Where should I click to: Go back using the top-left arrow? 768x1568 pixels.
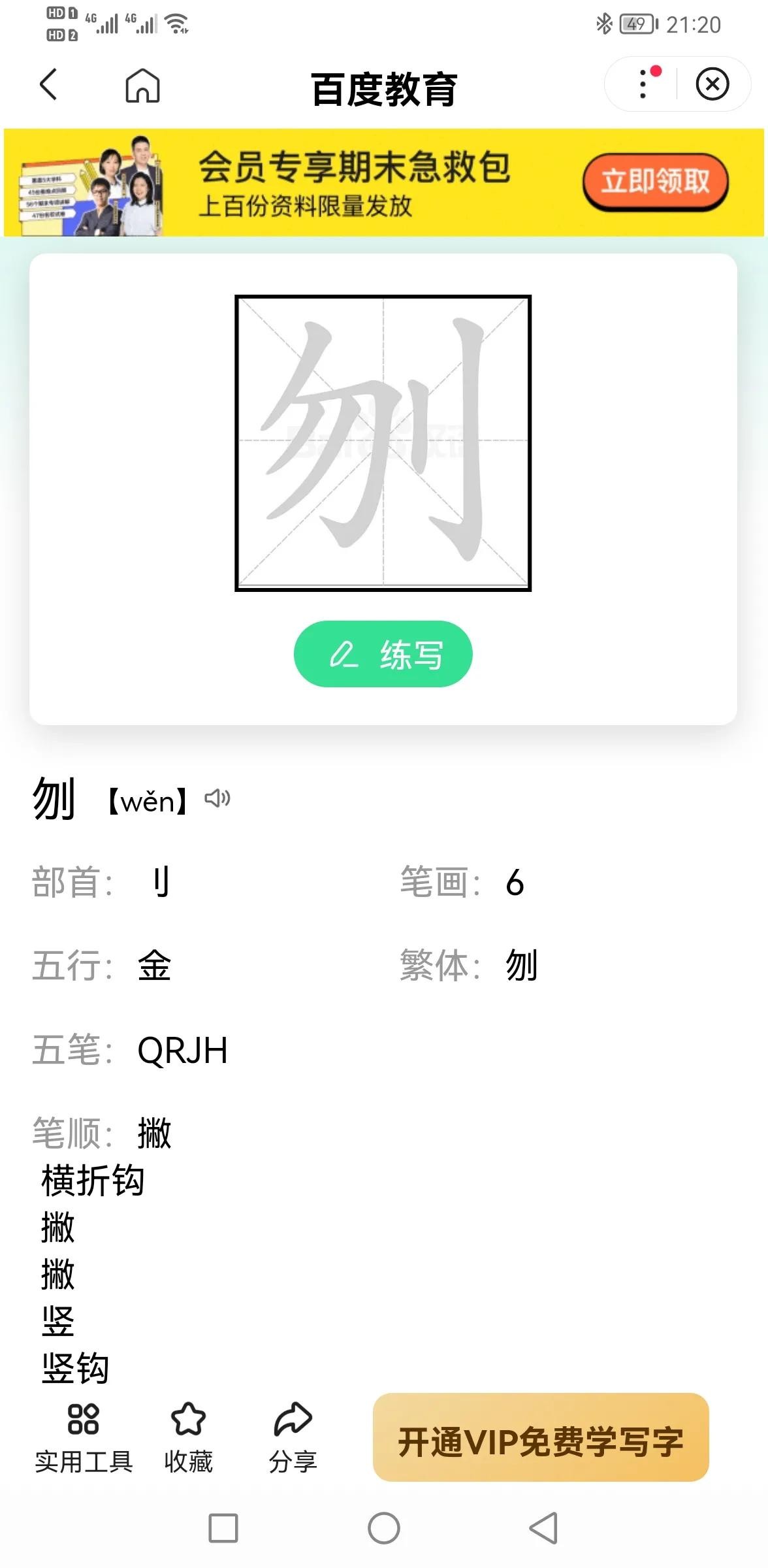pyautogui.click(x=49, y=85)
